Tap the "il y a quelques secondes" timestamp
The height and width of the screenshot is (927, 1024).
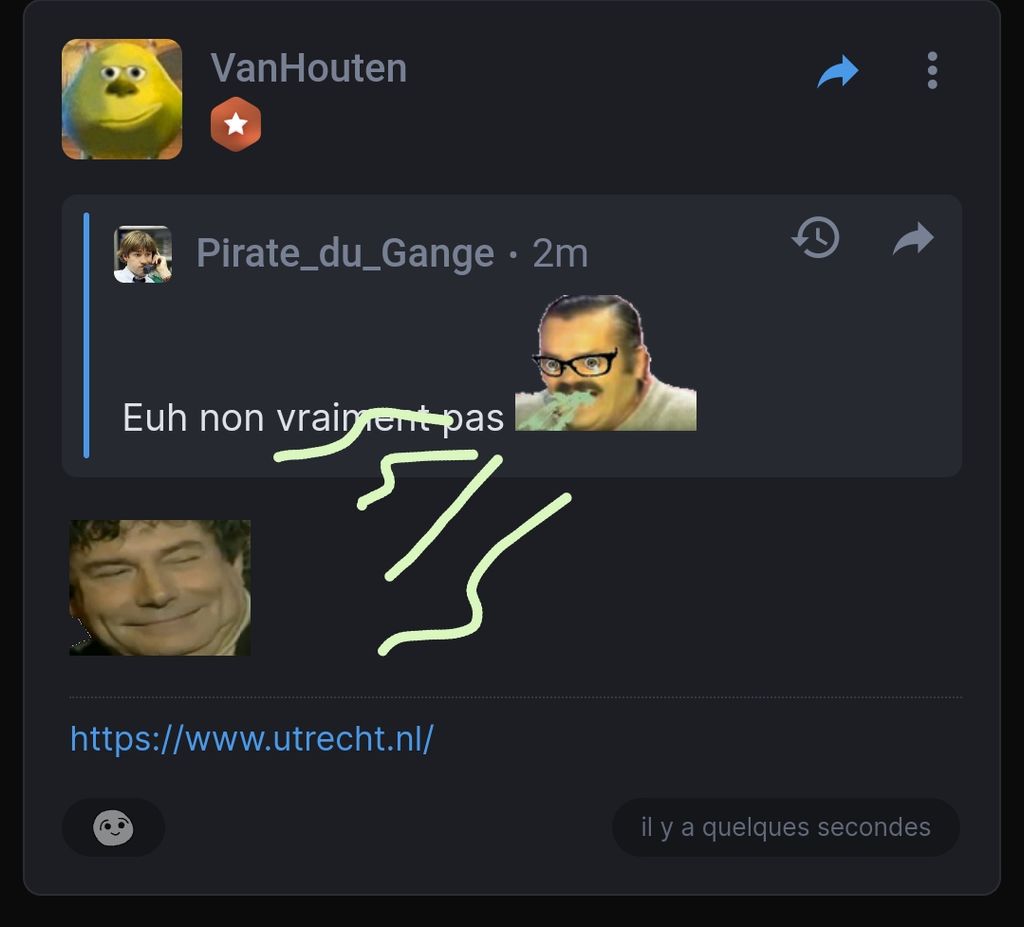pyautogui.click(x=785, y=827)
